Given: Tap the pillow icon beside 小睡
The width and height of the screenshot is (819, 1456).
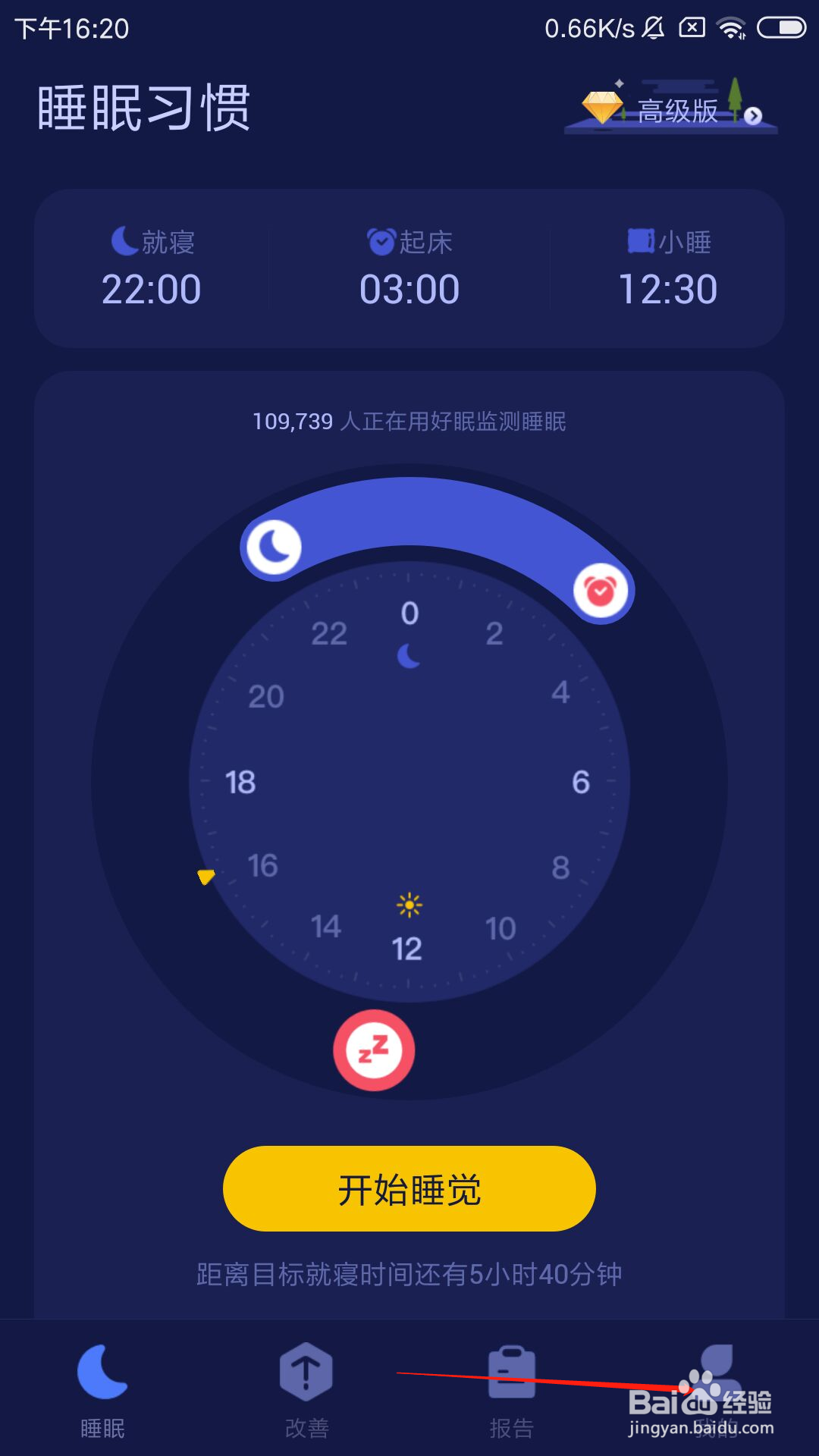Looking at the screenshot, I should click(639, 240).
